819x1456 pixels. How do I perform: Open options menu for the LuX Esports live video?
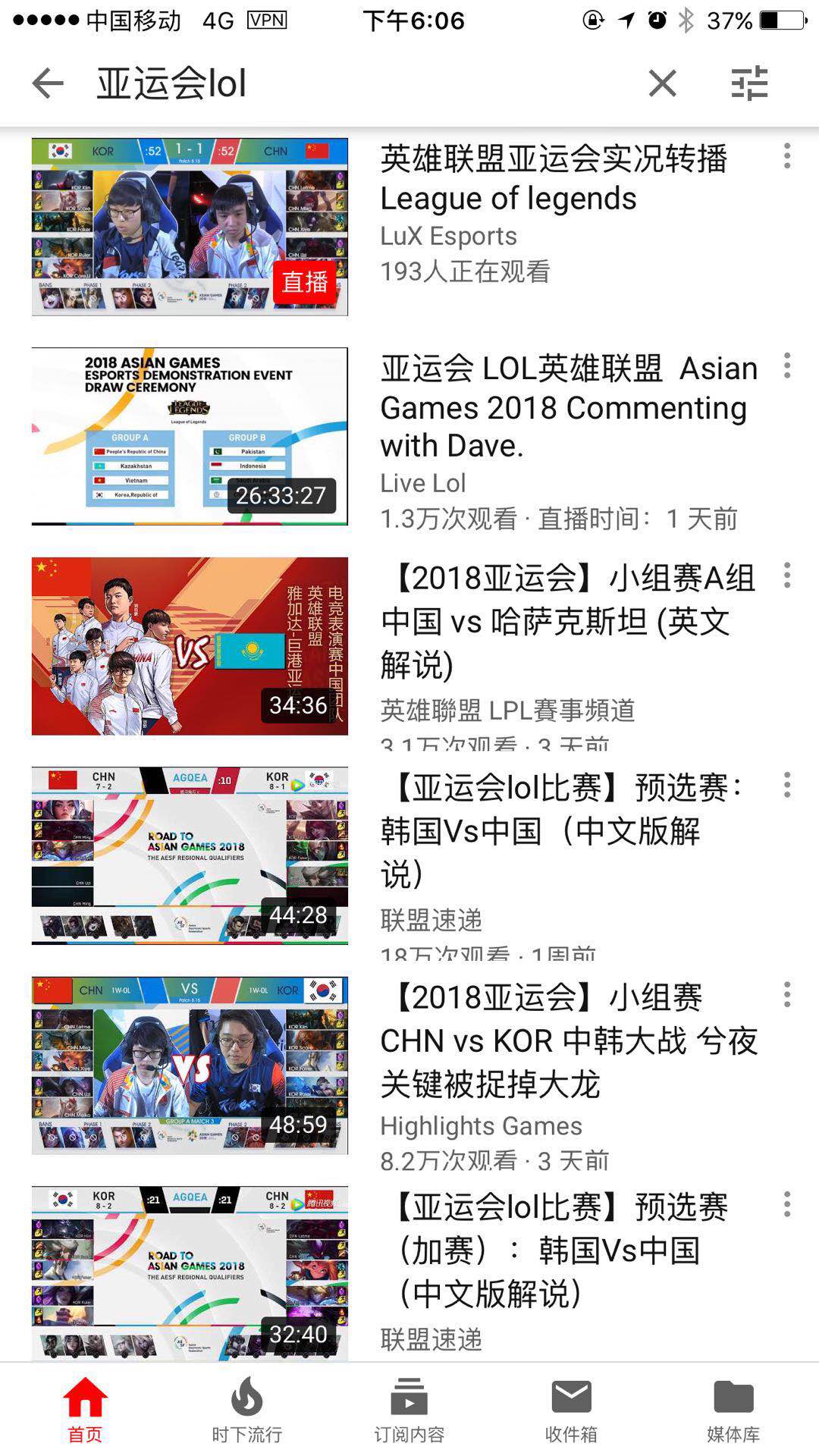[x=786, y=155]
